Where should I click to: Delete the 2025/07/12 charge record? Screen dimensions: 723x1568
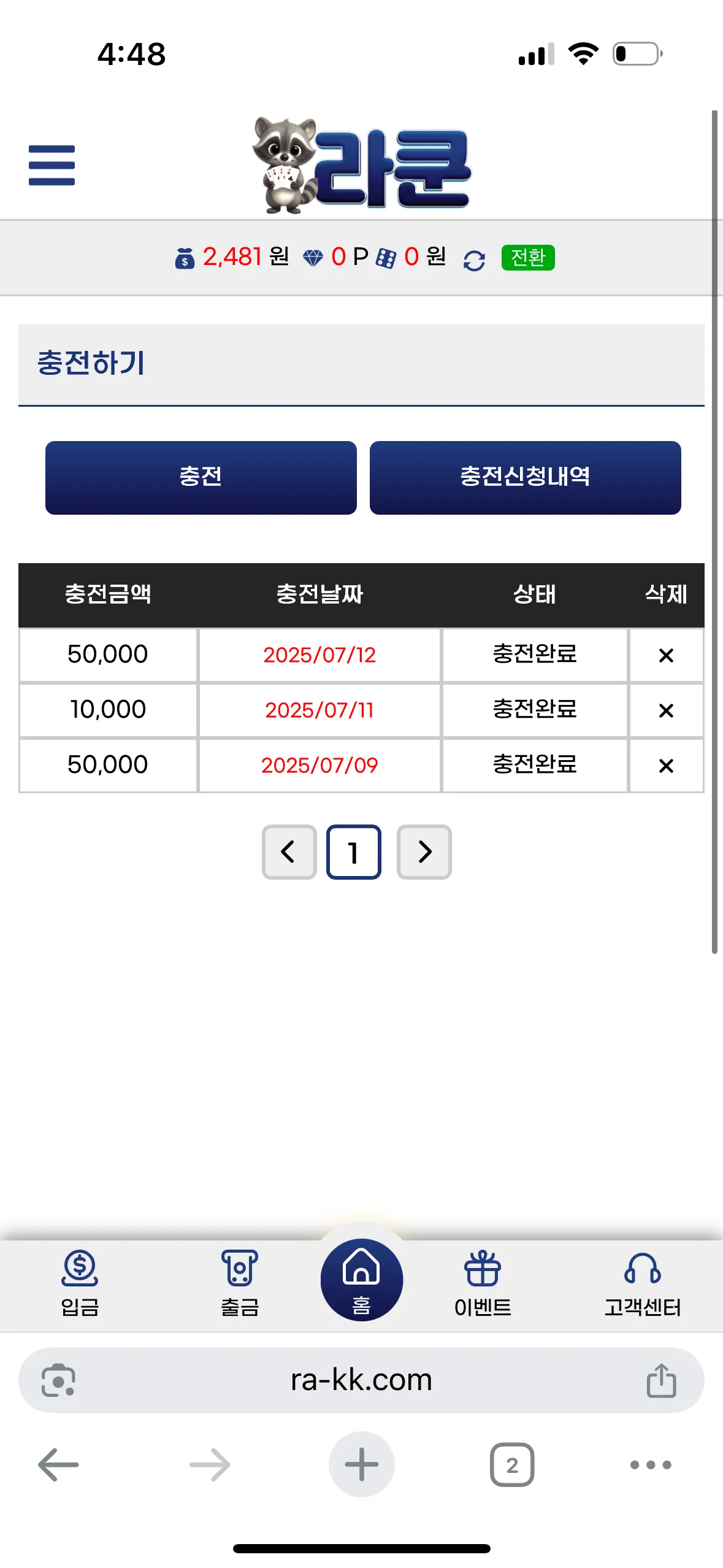click(666, 655)
